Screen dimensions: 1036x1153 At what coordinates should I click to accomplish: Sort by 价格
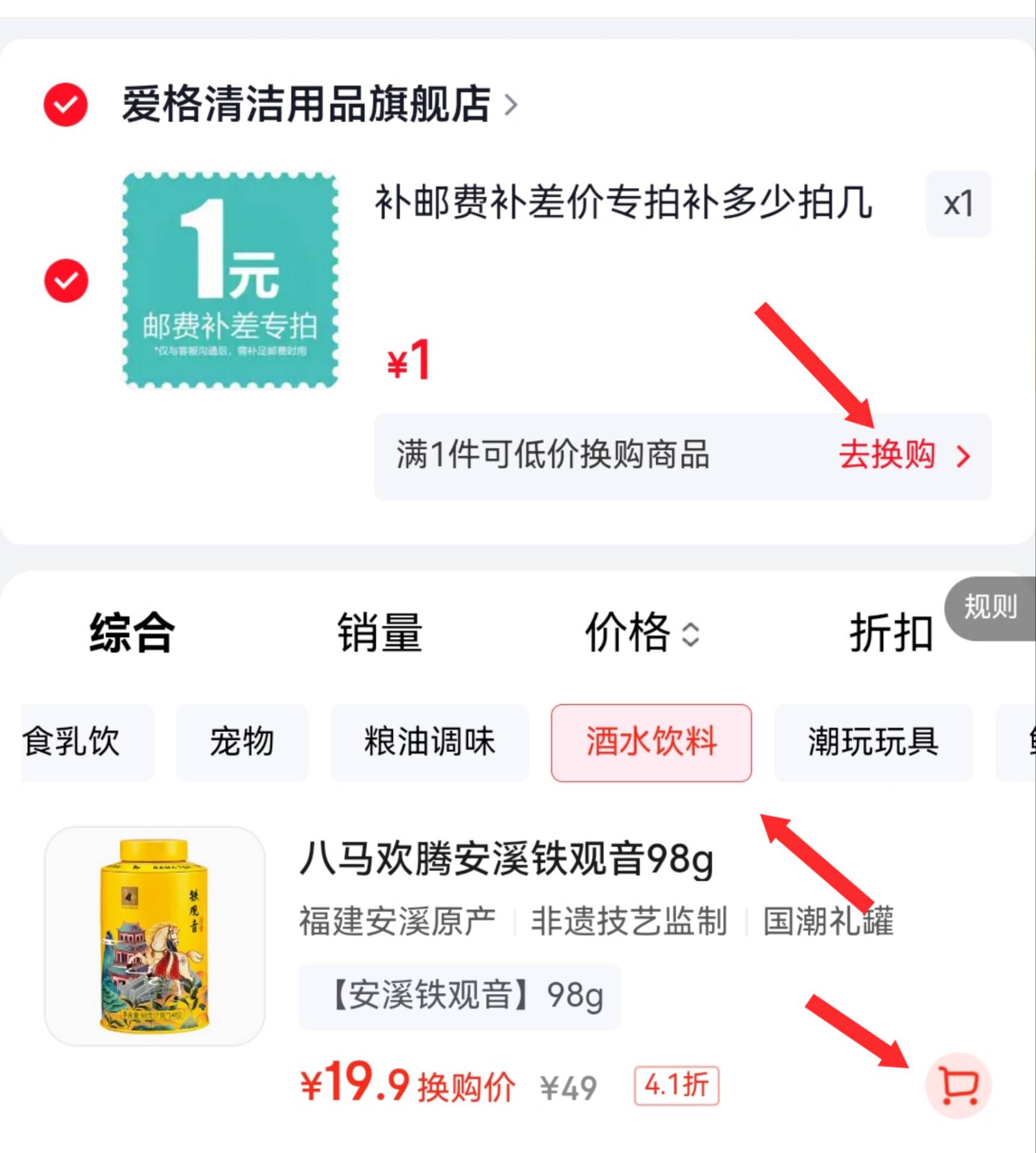coord(642,632)
